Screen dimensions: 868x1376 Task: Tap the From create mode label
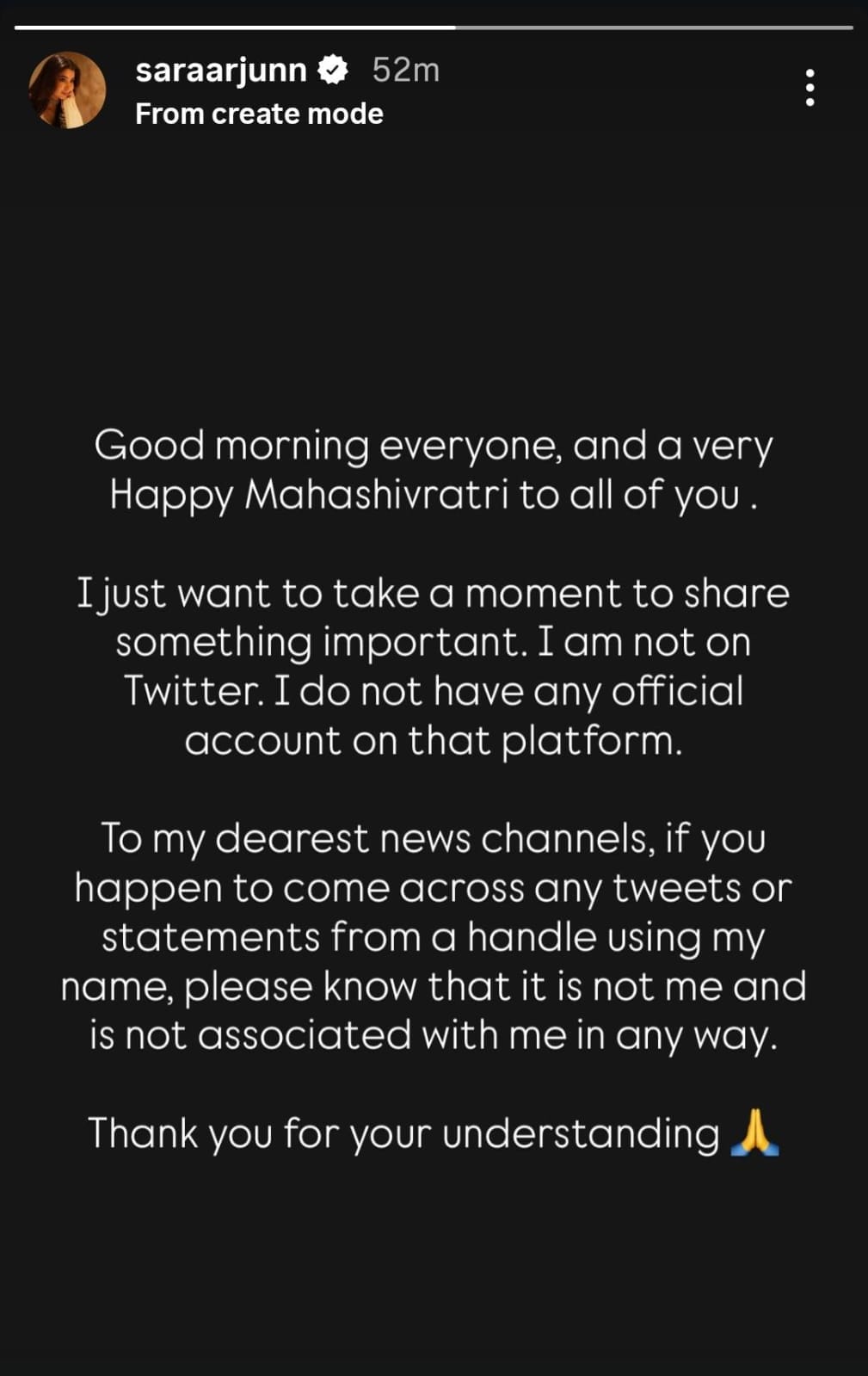pyautogui.click(x=259, y=114)
